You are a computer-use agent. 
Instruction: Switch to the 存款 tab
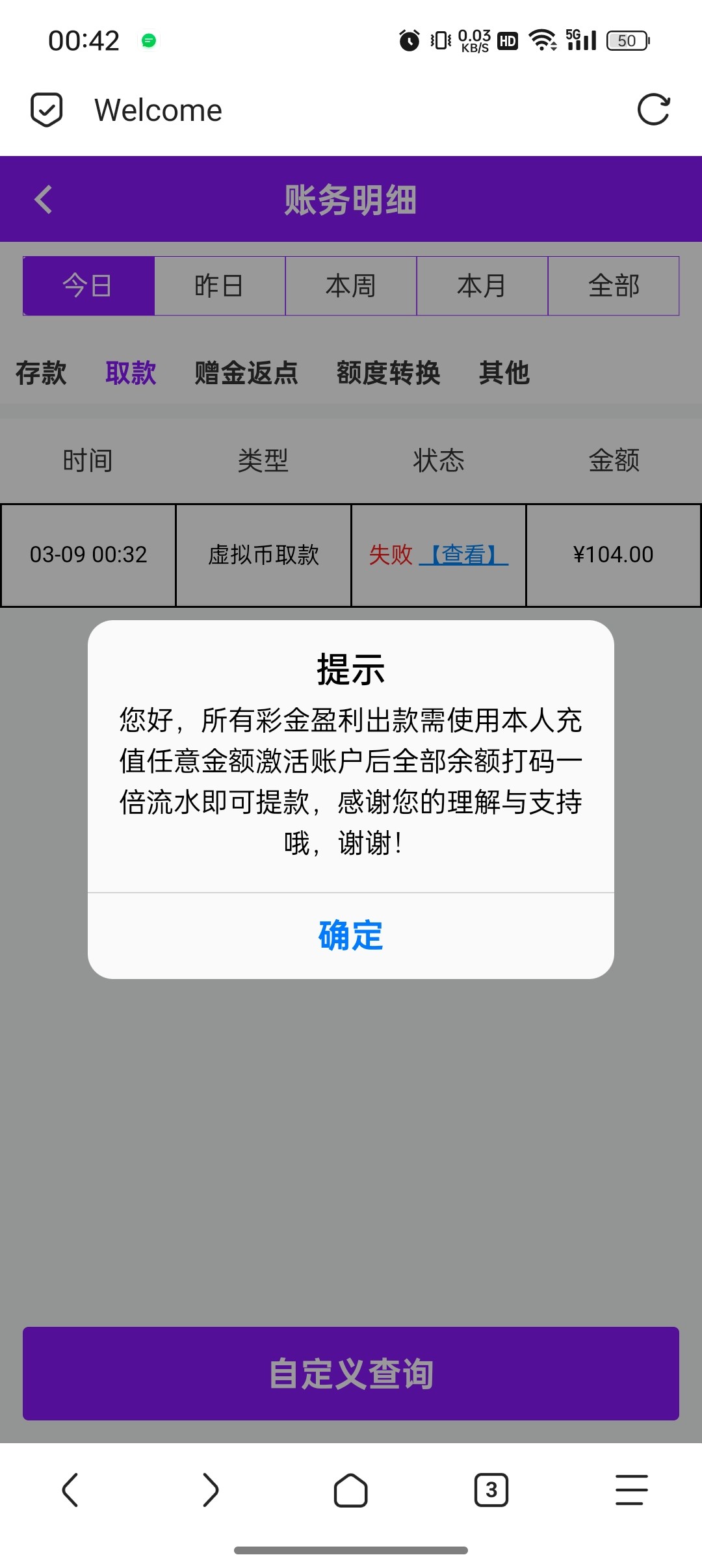pos(40,373)
